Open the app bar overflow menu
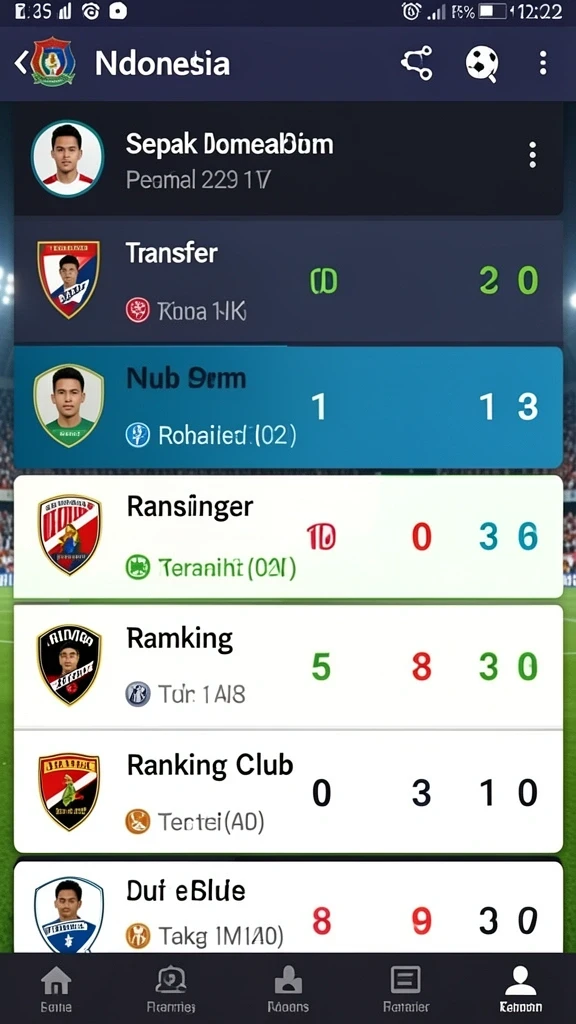 [542, 63]
